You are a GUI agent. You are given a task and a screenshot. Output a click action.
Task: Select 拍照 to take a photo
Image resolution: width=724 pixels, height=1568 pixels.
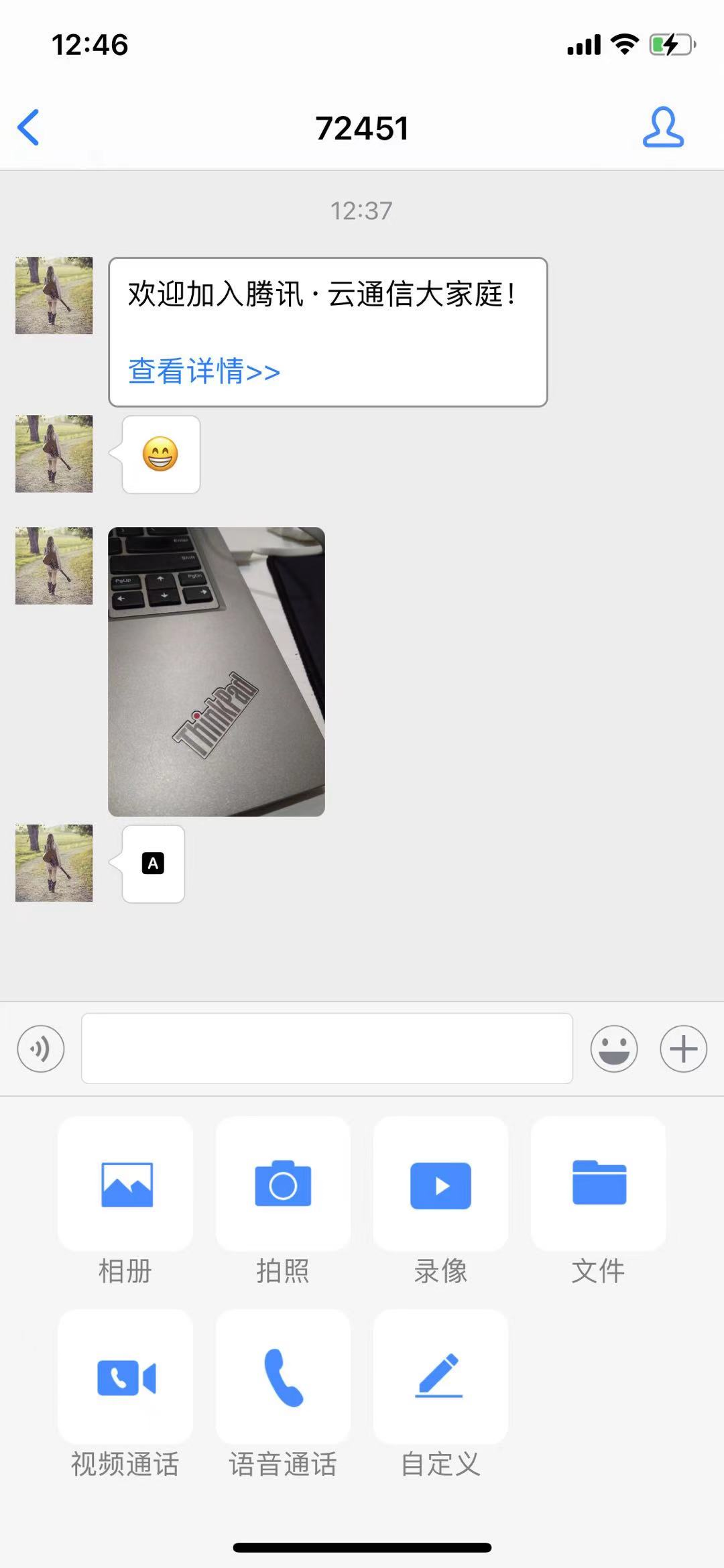click(283, 1185)
